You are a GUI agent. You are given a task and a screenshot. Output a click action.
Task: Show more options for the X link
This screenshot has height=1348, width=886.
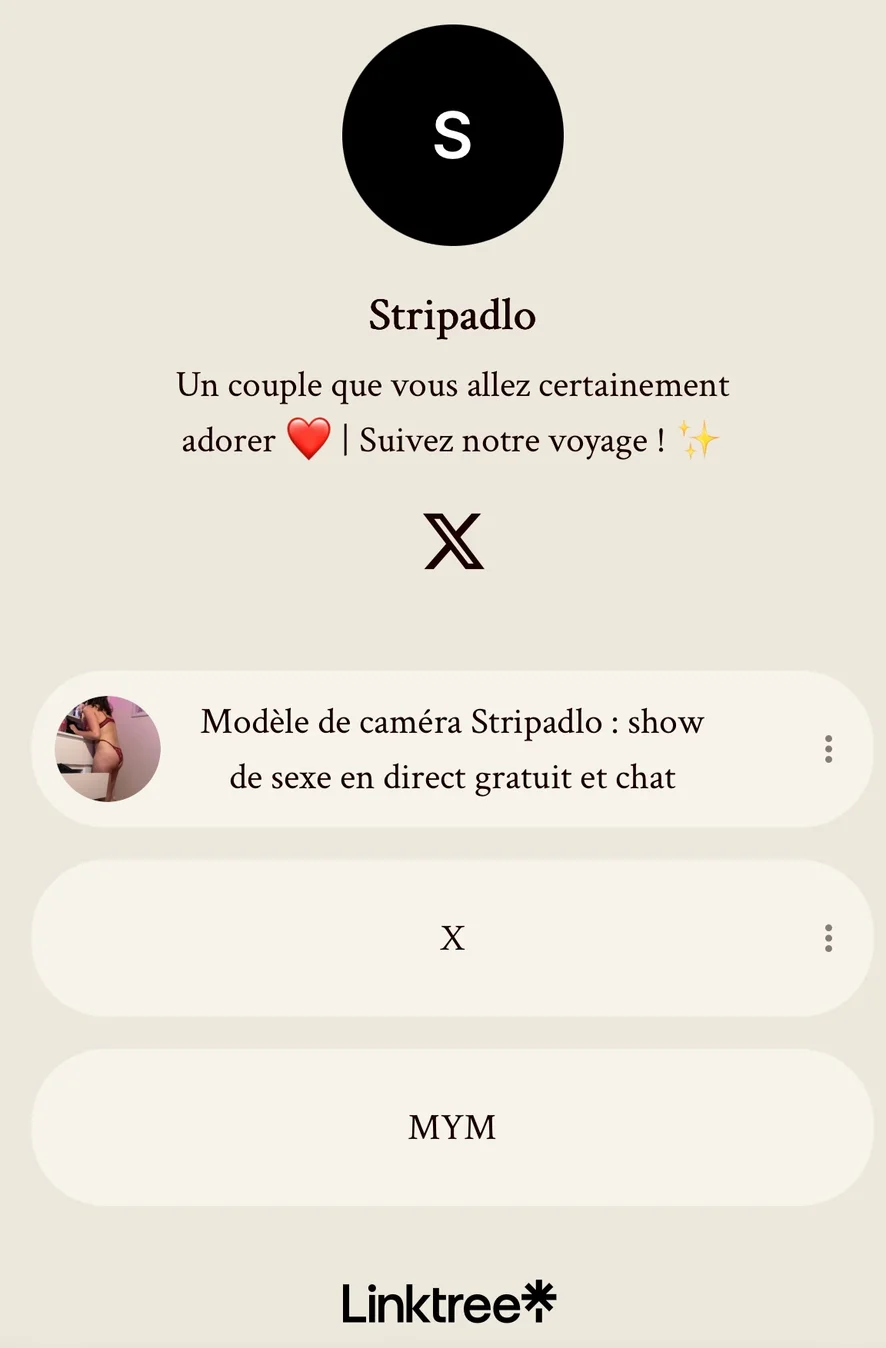828,938
